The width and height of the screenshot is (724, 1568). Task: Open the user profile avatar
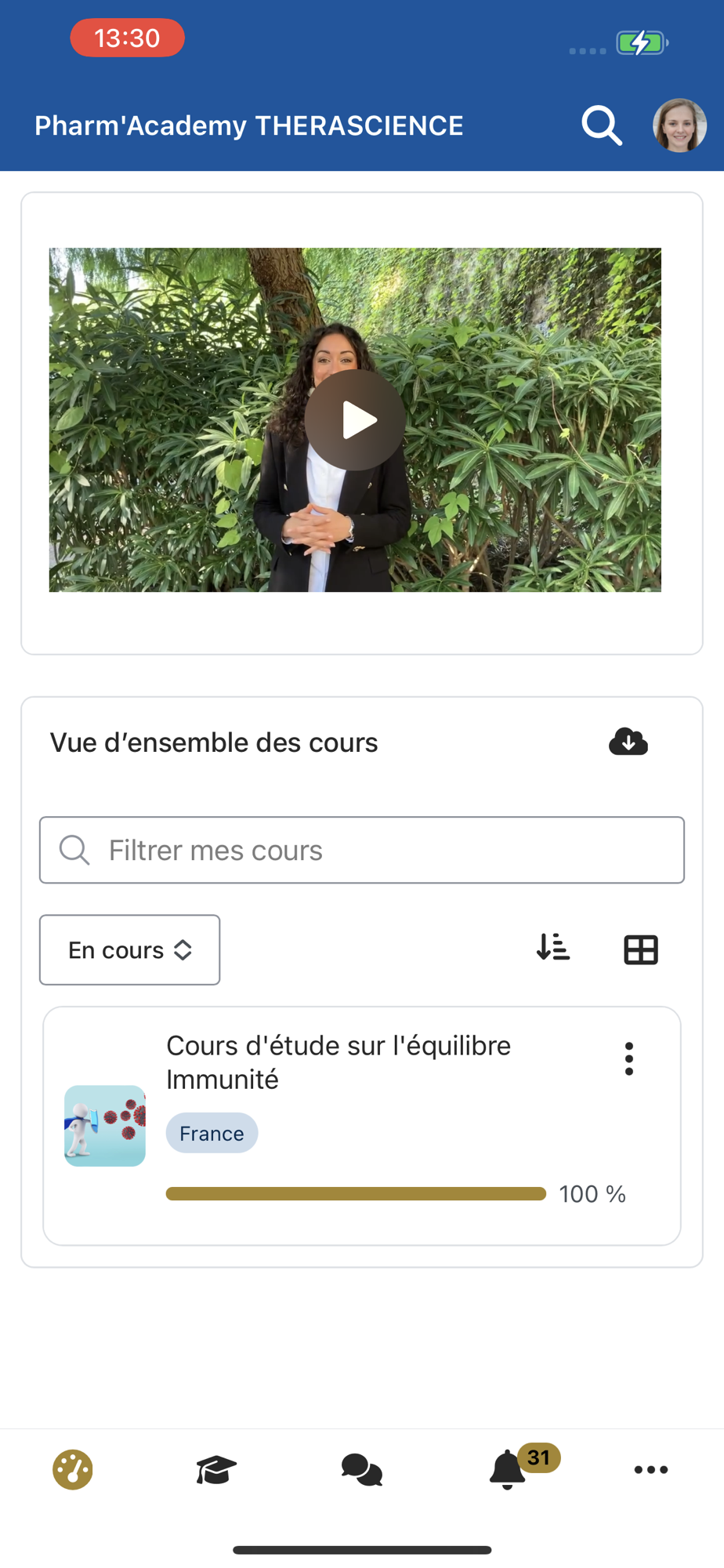(x=679, y=125)
